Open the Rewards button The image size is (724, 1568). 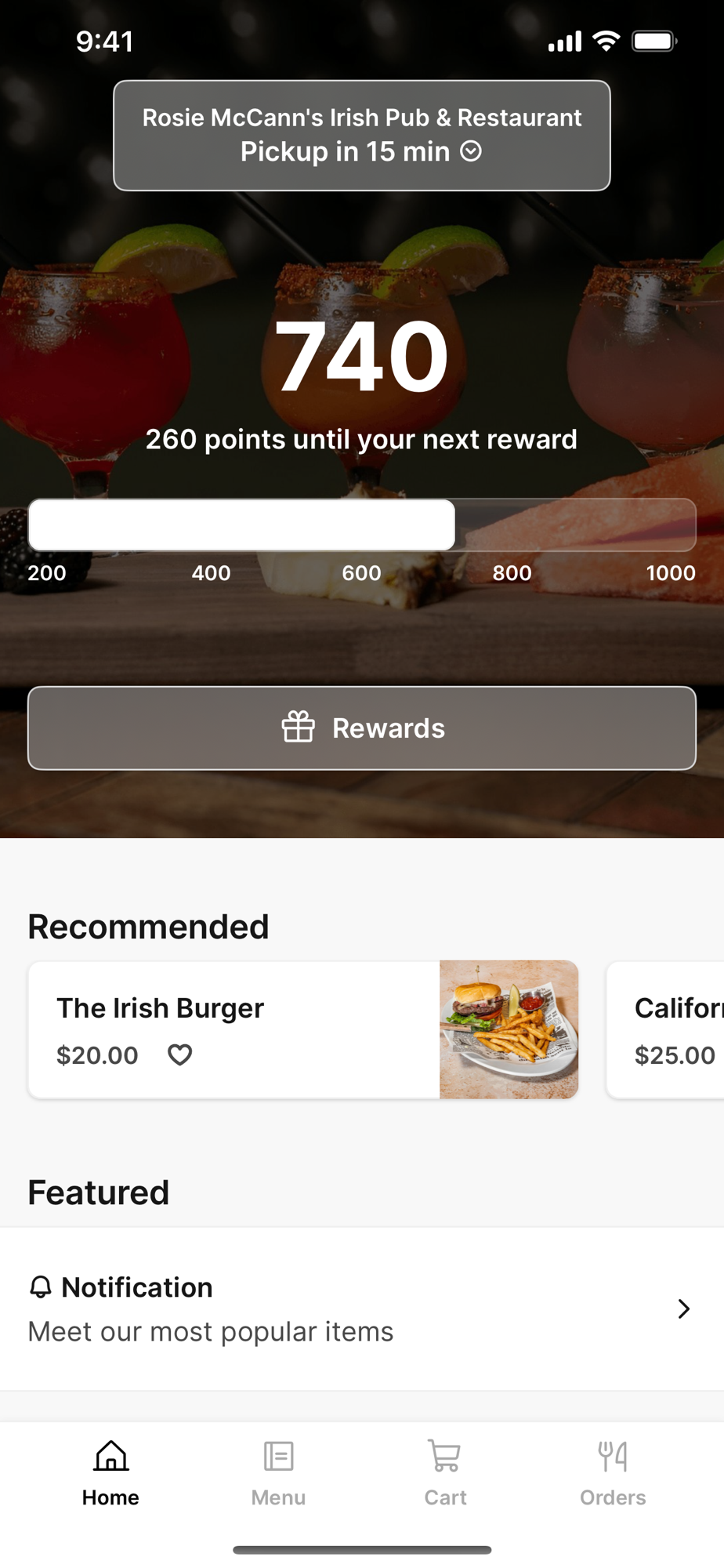click(x=361, y=728)
